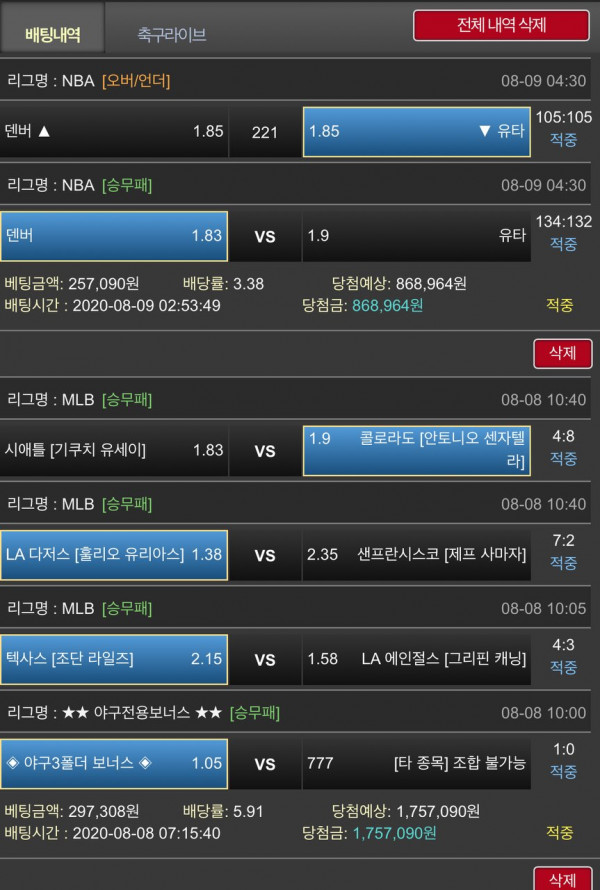
Task: Switch to the 축구라이브 tab
Action: coord(172,33)
